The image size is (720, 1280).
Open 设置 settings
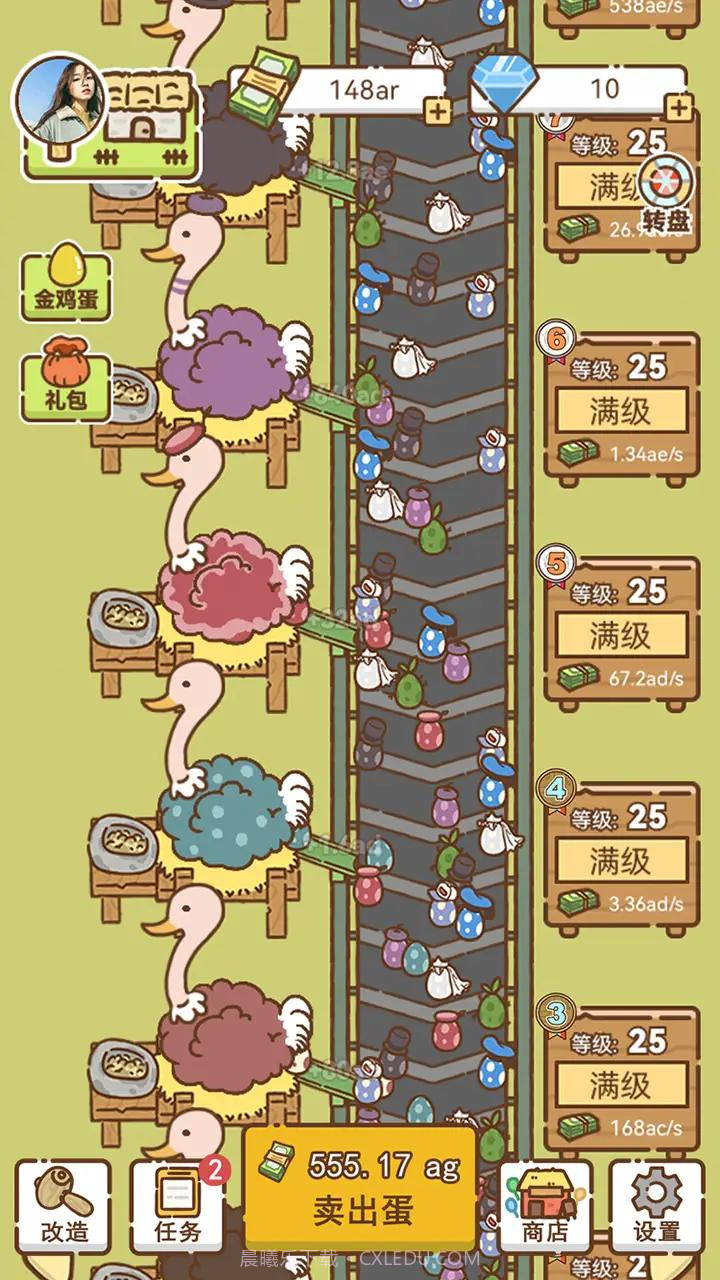(657, 1207)
